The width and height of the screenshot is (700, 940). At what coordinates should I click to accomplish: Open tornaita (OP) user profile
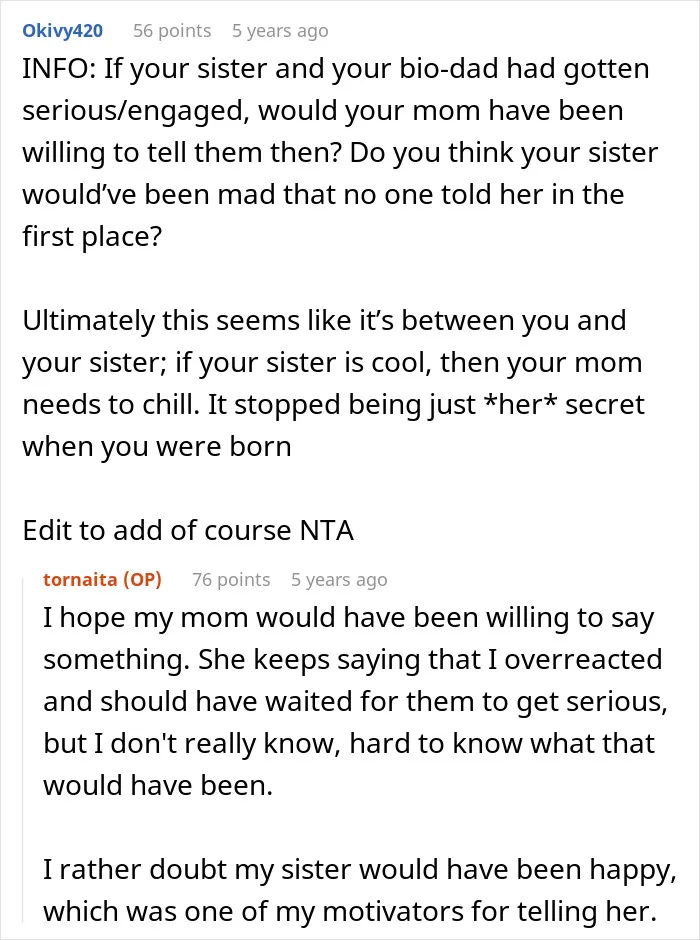click(x=102, y=579)
